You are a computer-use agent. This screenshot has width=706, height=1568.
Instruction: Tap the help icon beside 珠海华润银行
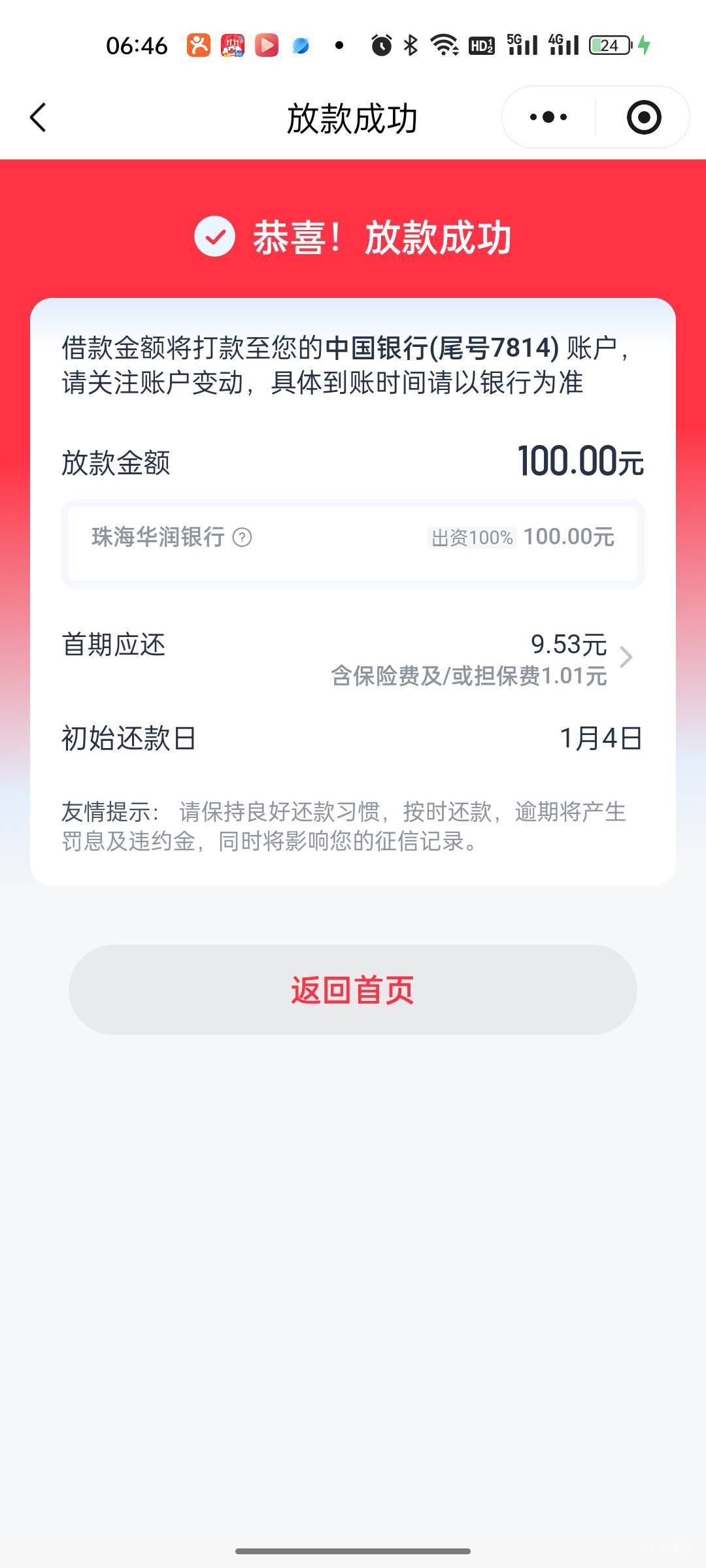(243, 537)
